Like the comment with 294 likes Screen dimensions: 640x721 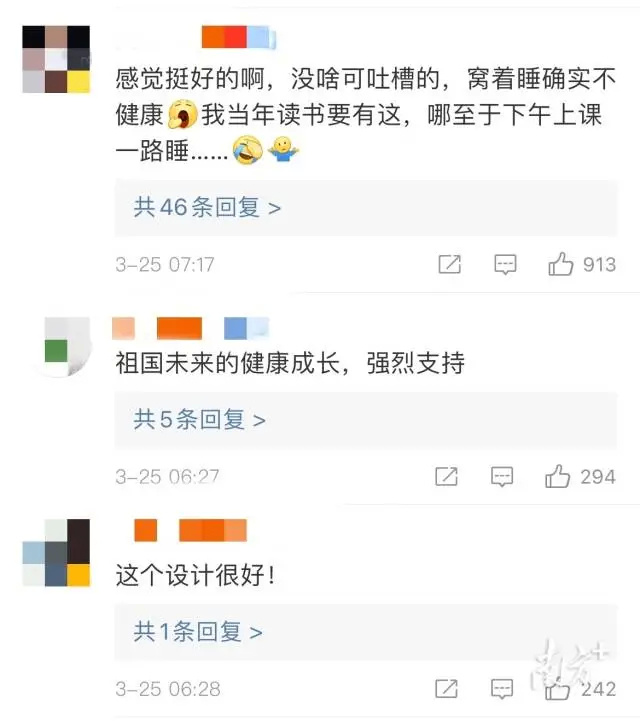(558, 477)
